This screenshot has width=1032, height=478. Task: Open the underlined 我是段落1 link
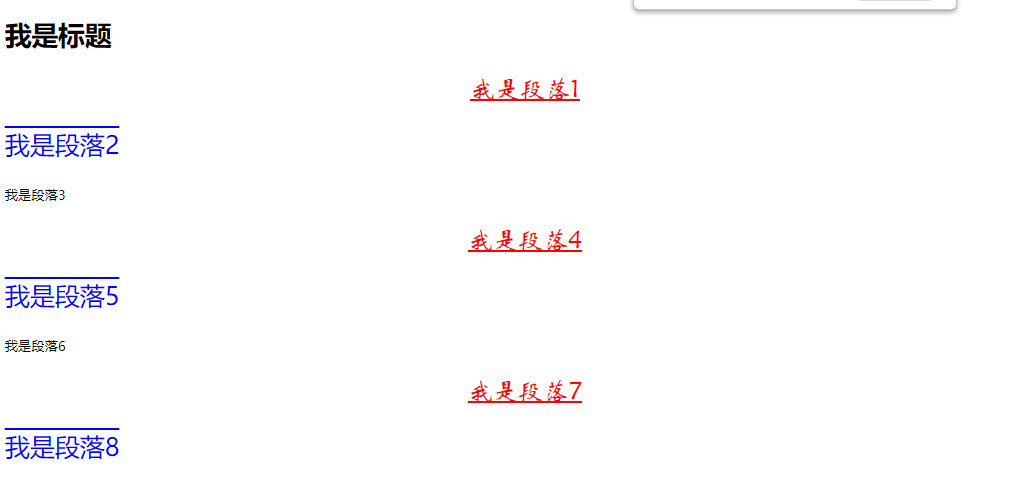tap(525, 90)
